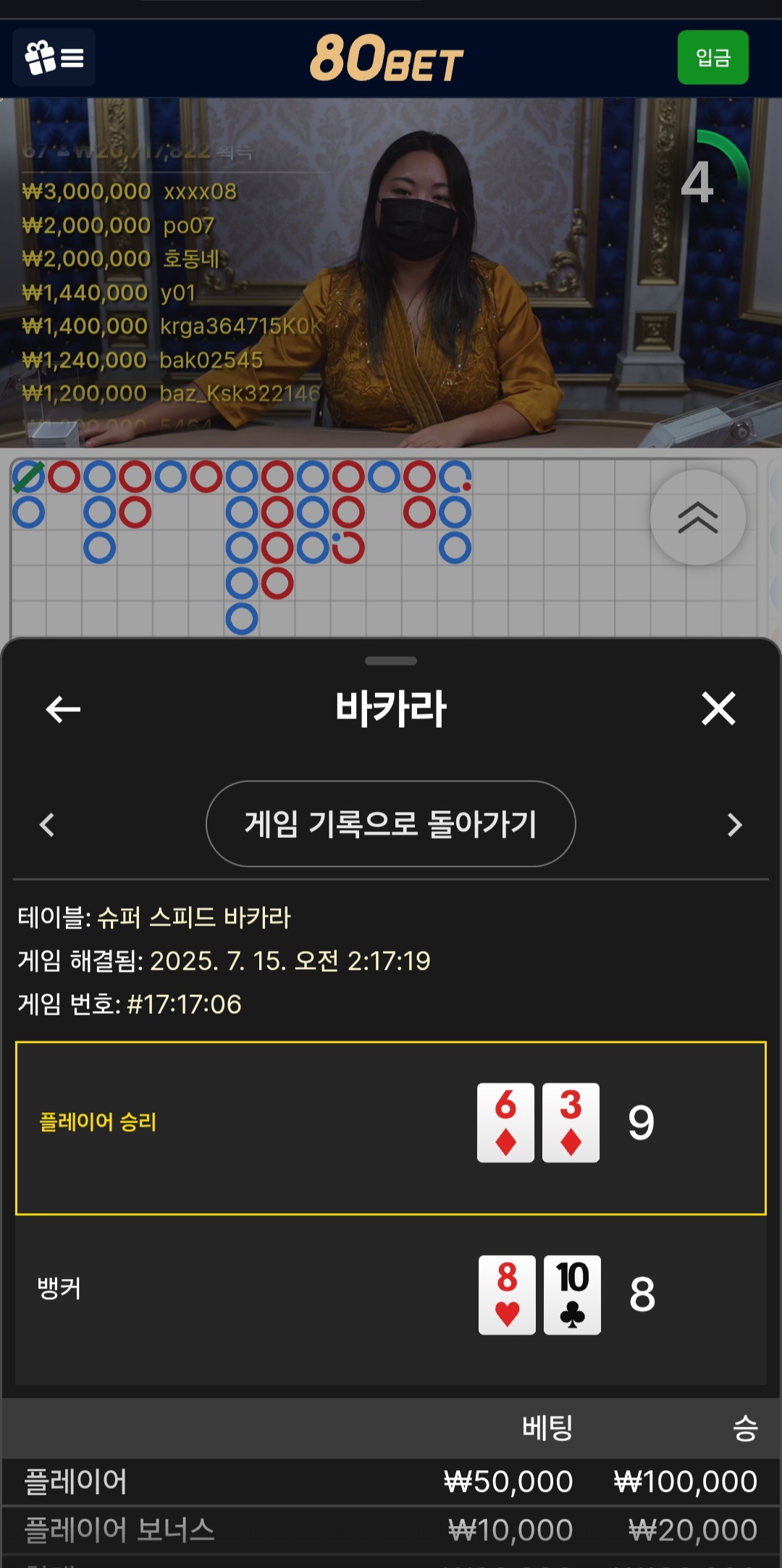782x1568 pixels.
Task: View the next game record
Action: click(734, 825)
